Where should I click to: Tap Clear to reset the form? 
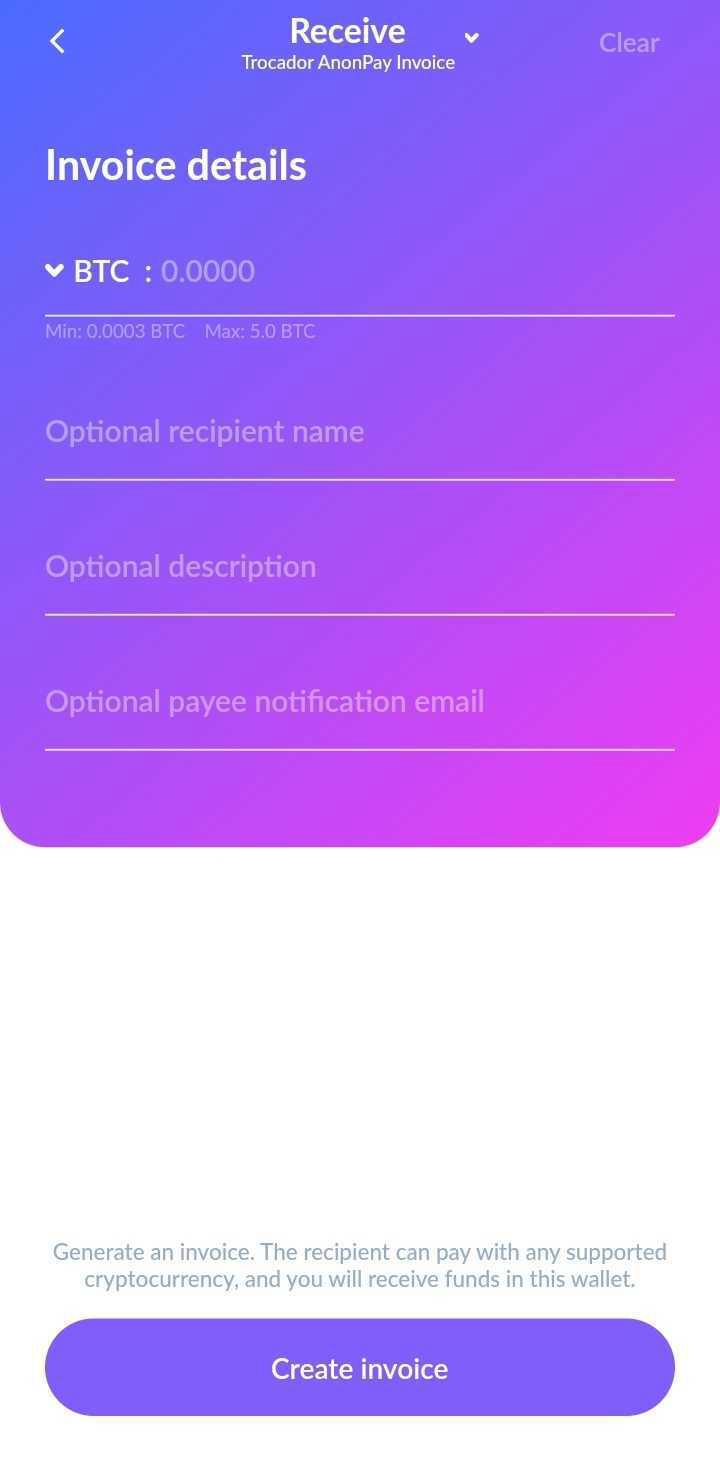[628, 43]
